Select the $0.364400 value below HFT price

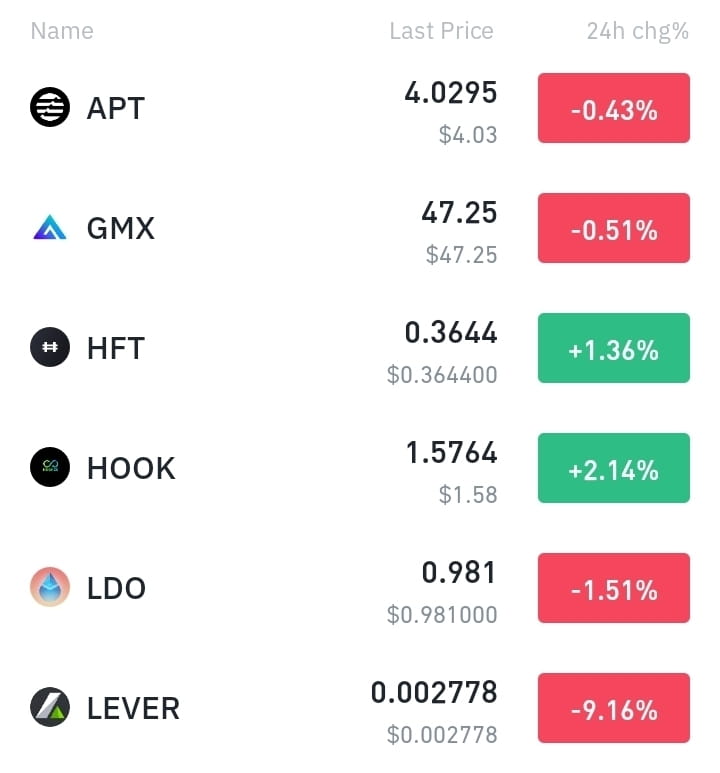pos(441,374)
